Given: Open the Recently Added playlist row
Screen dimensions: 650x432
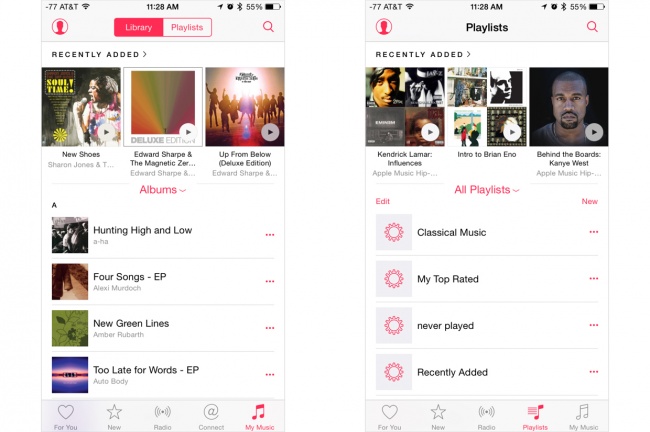Looking at the screenshot, I should pos(452,372).
